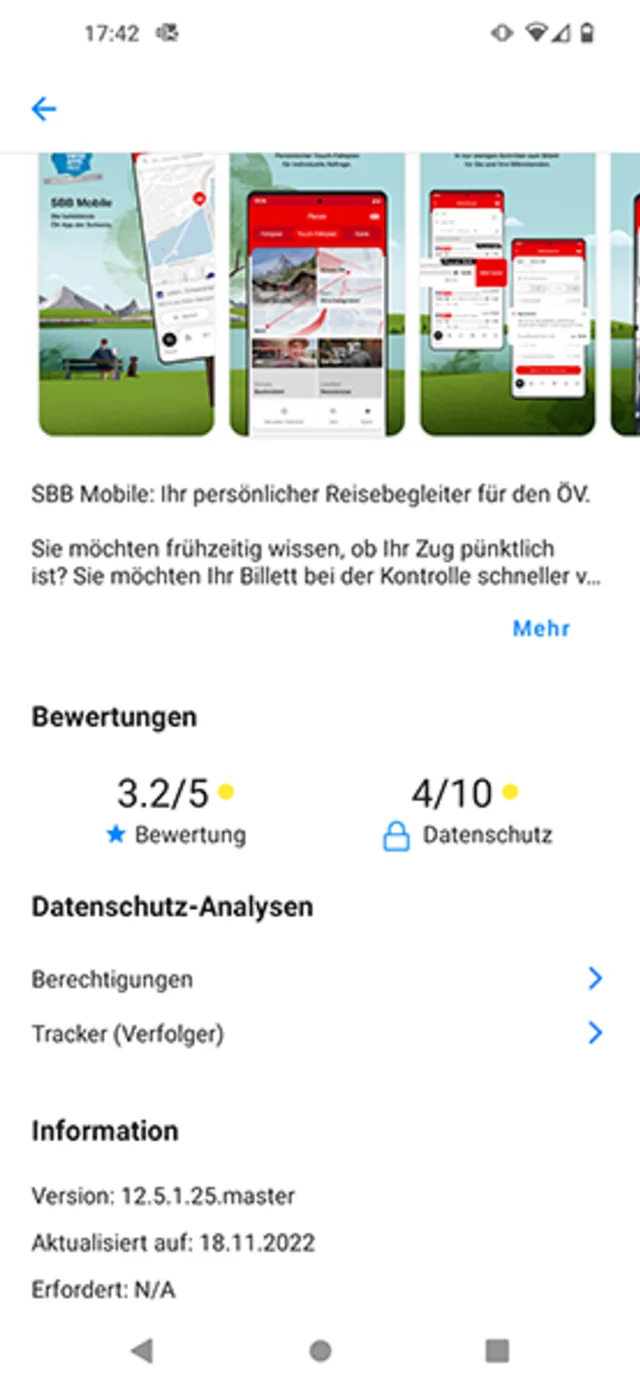
Task: Show the Tracker (Verfolger) details
Action: (318, 1033)
